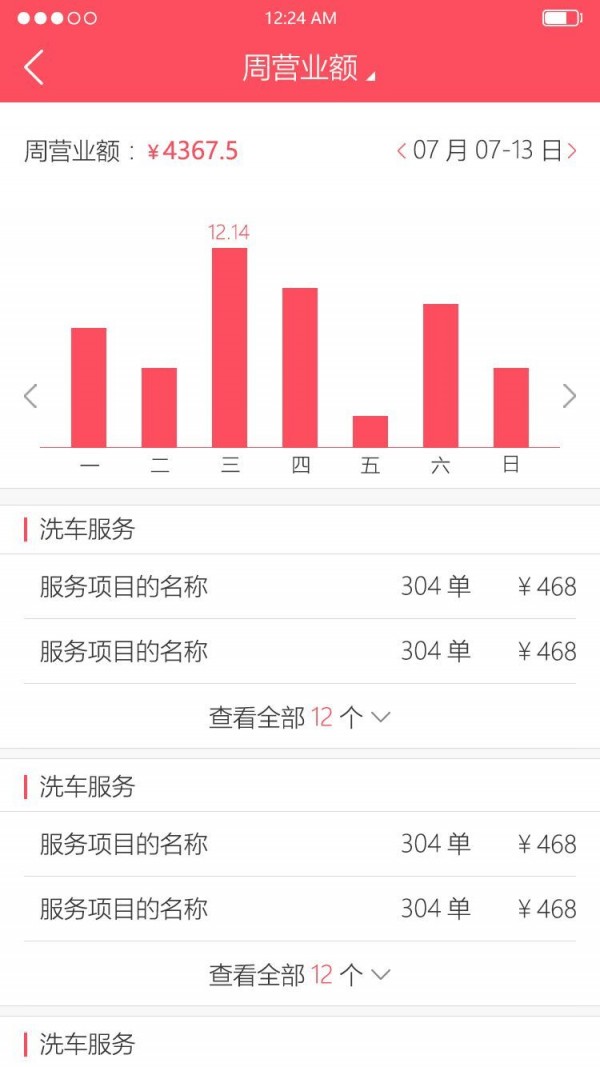Go to the week before 07月07-13日
The height and width of the screenshot is (1067, 600).
[x=401, y=151]
